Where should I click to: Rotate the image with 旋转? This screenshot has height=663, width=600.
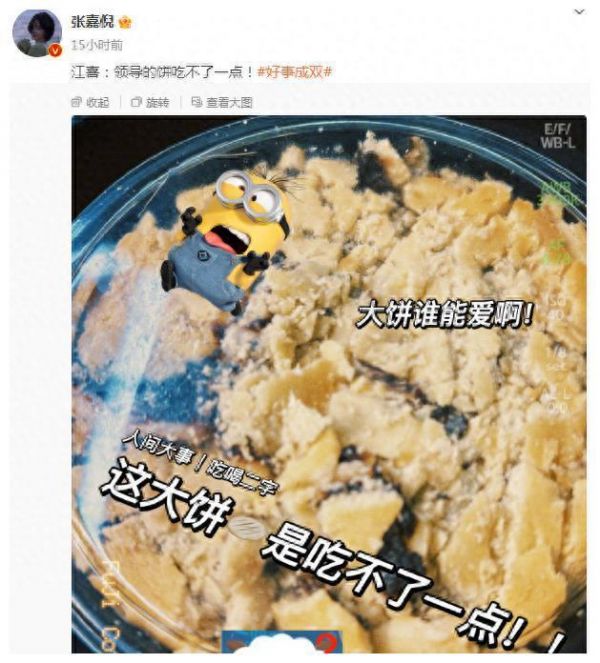[150, 102]
